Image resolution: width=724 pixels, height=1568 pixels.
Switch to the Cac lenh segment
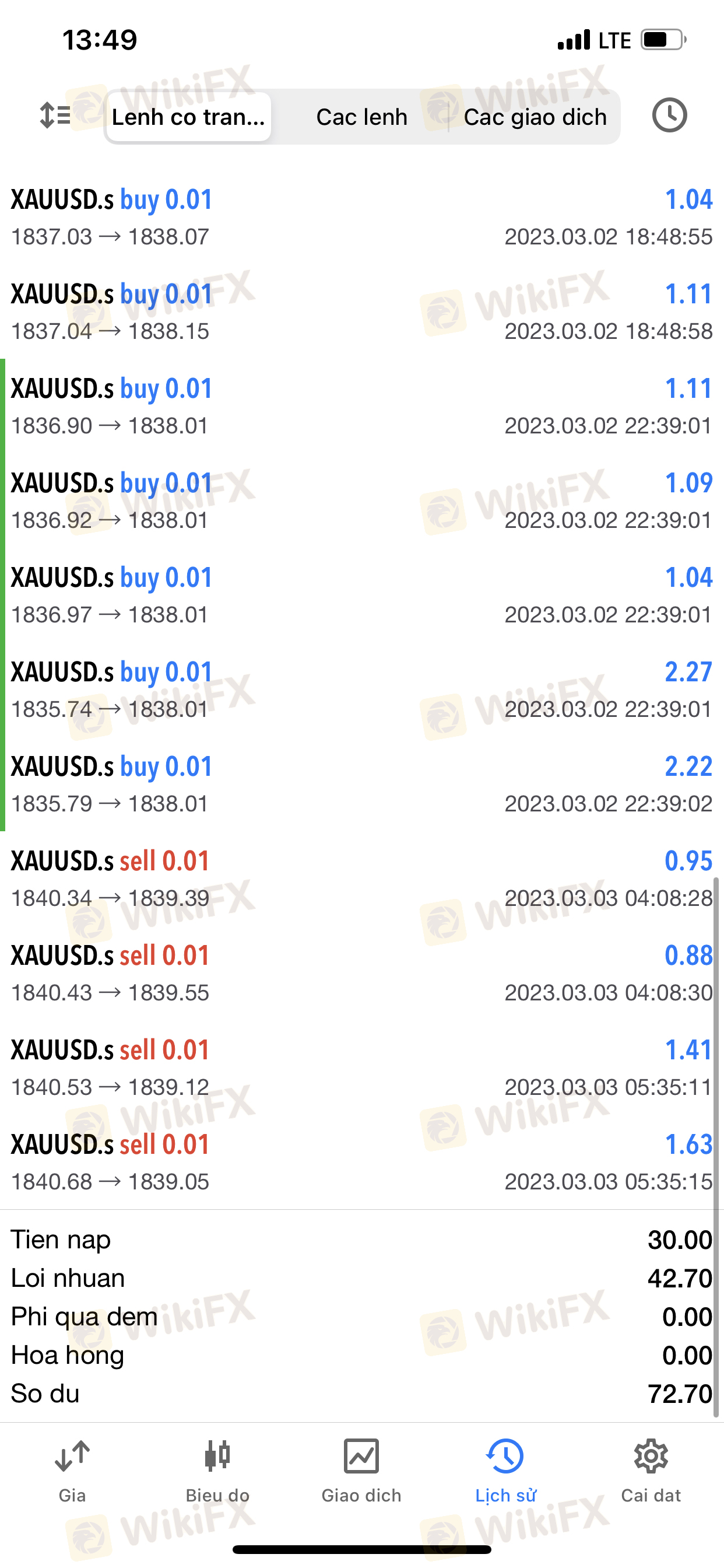click(361, 116)
